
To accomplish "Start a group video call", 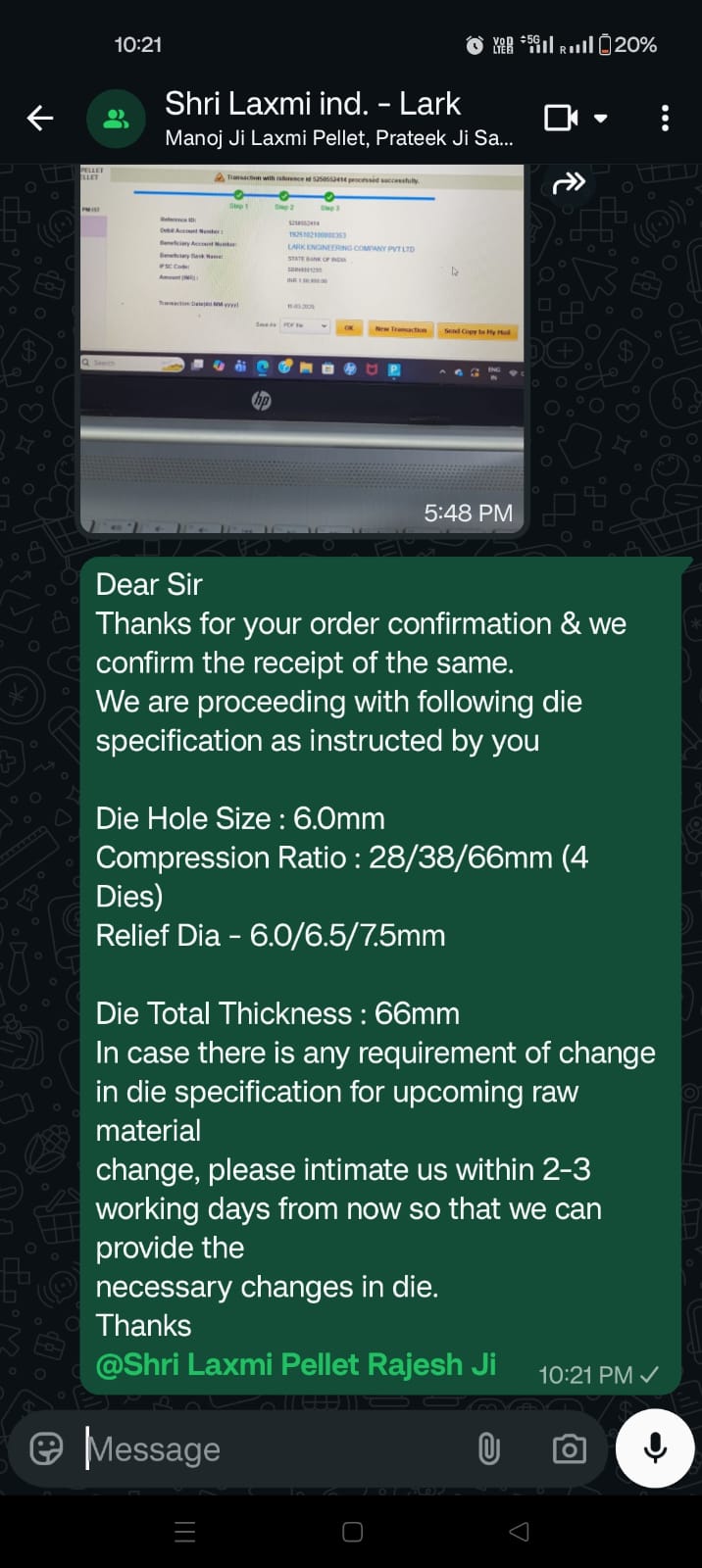I will (562, 119).
